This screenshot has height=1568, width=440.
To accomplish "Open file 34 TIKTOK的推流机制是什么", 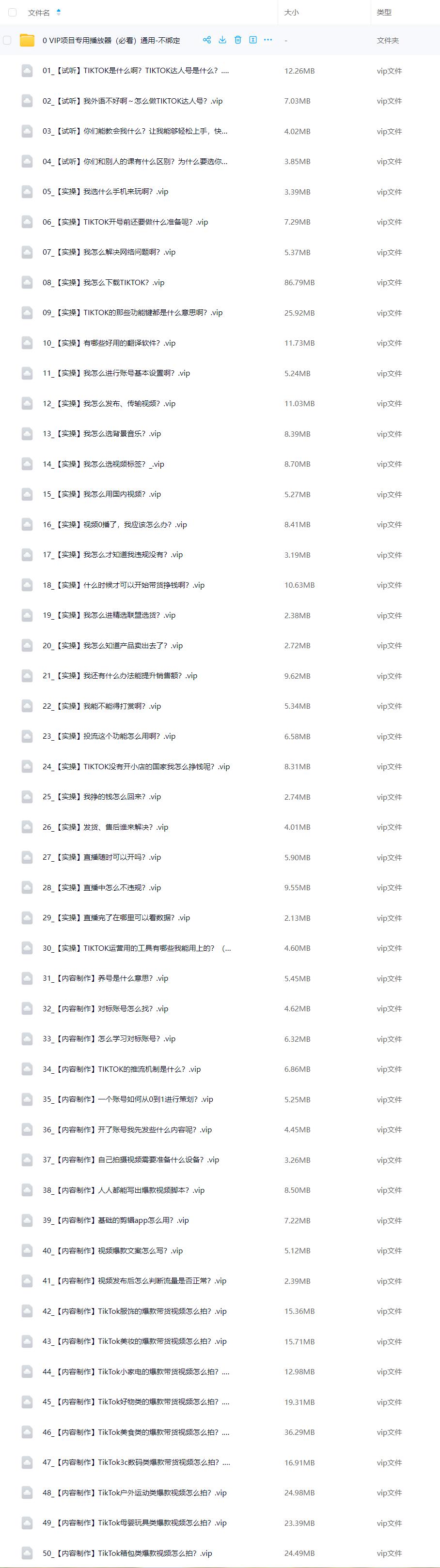I will point(121,1069).
